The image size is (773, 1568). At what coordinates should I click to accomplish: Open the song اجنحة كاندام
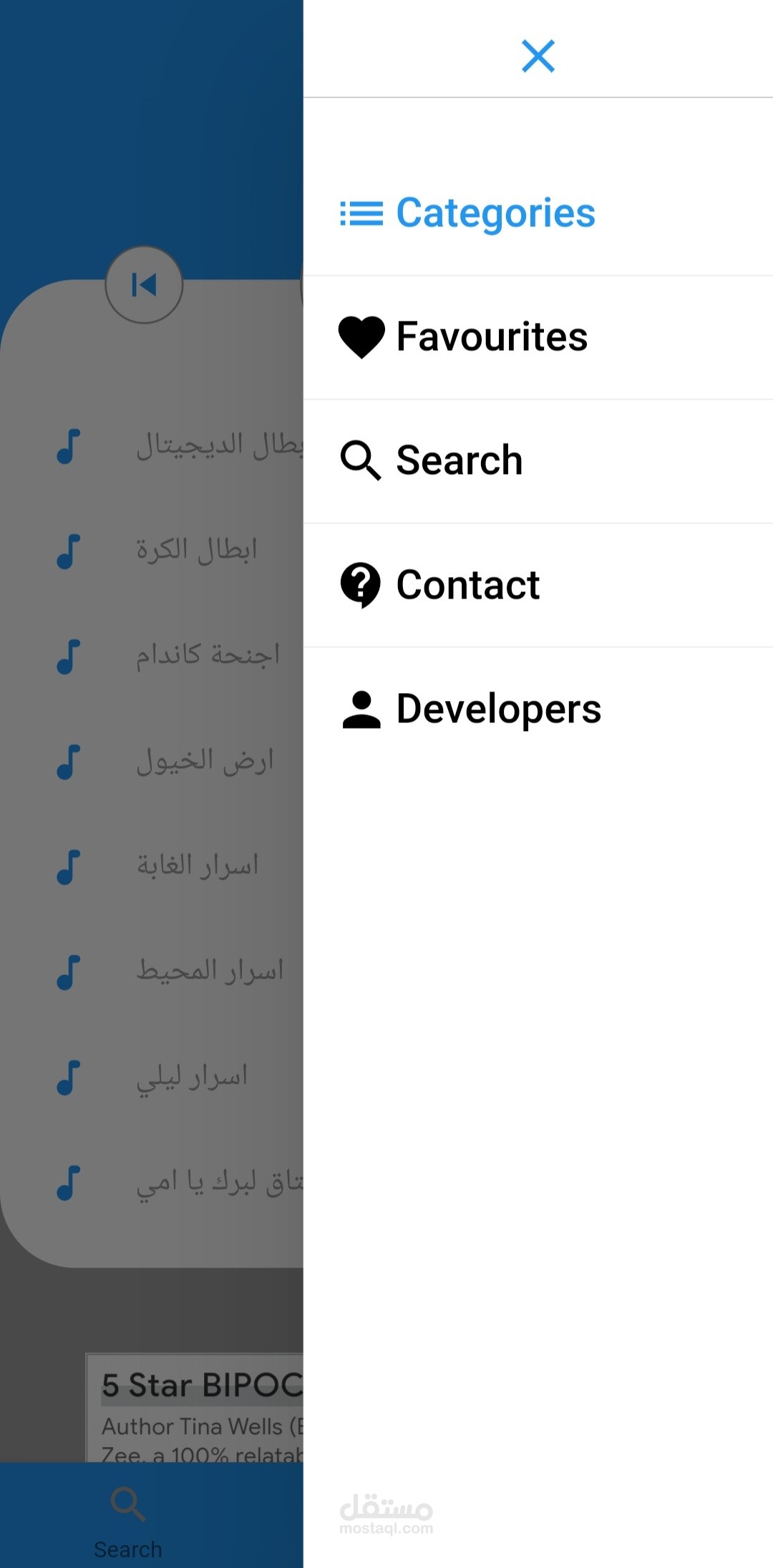pyautogui.click(x=207, y=655)
